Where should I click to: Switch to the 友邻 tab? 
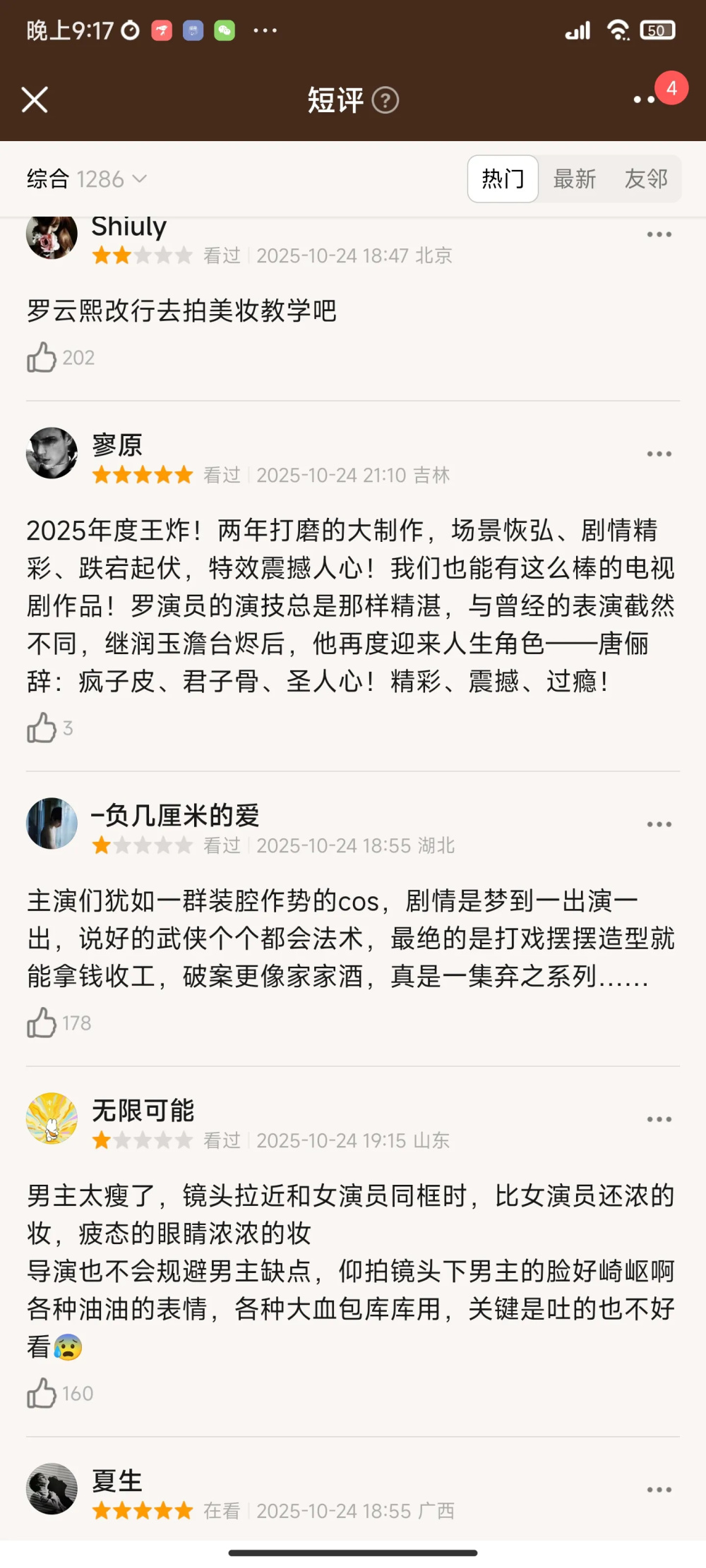[x=647, y=179]
